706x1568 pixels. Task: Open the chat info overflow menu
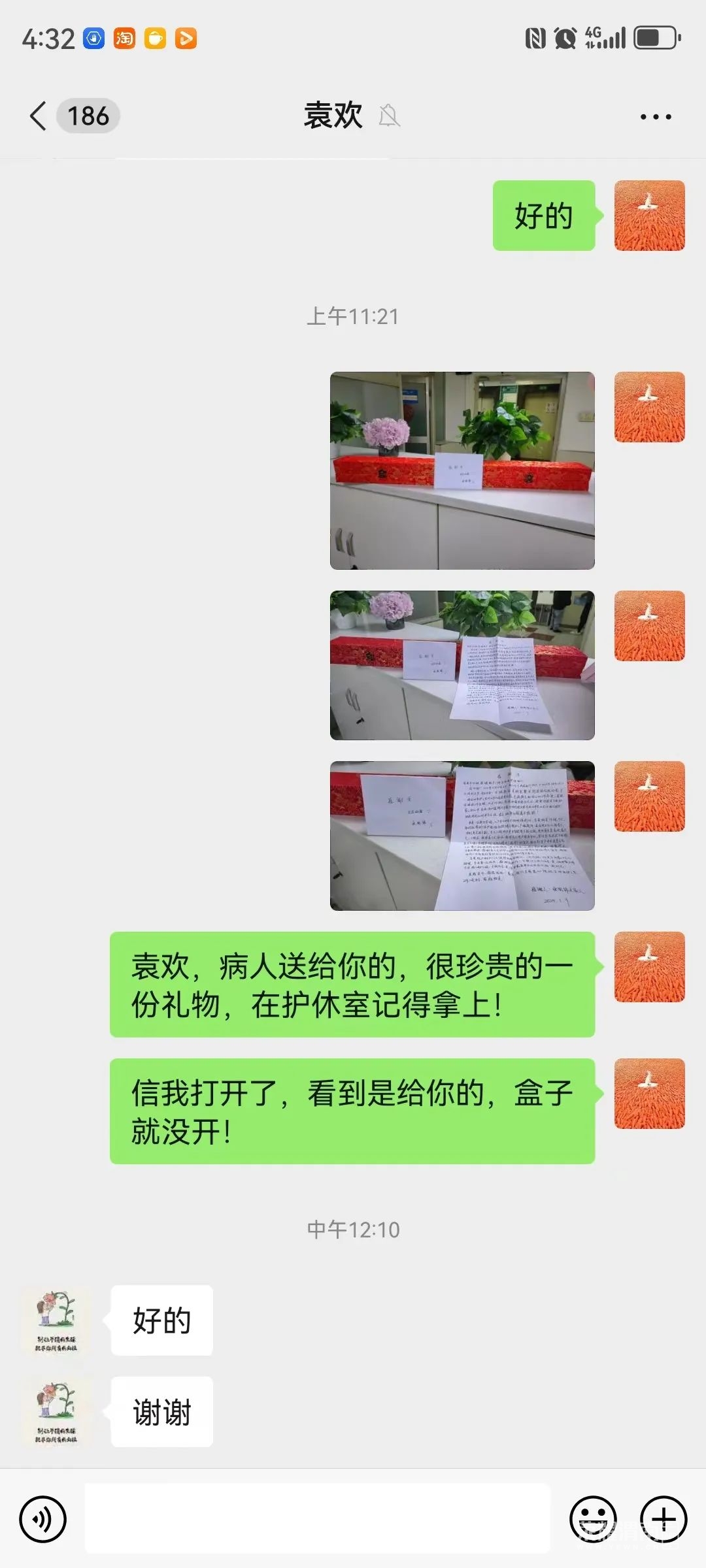[x=656, y=117]
